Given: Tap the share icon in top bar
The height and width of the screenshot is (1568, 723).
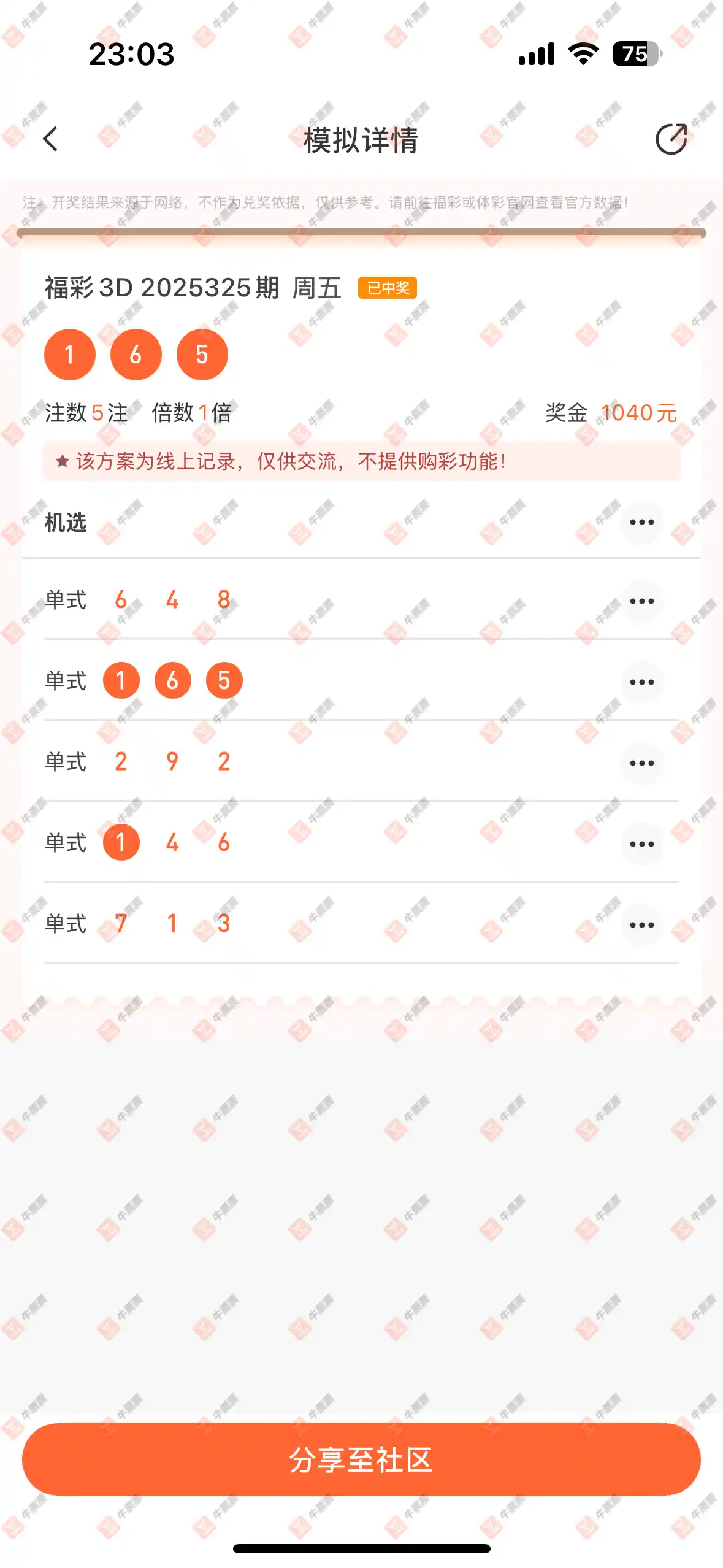Looking at the screenshot, I should [671, 139].
